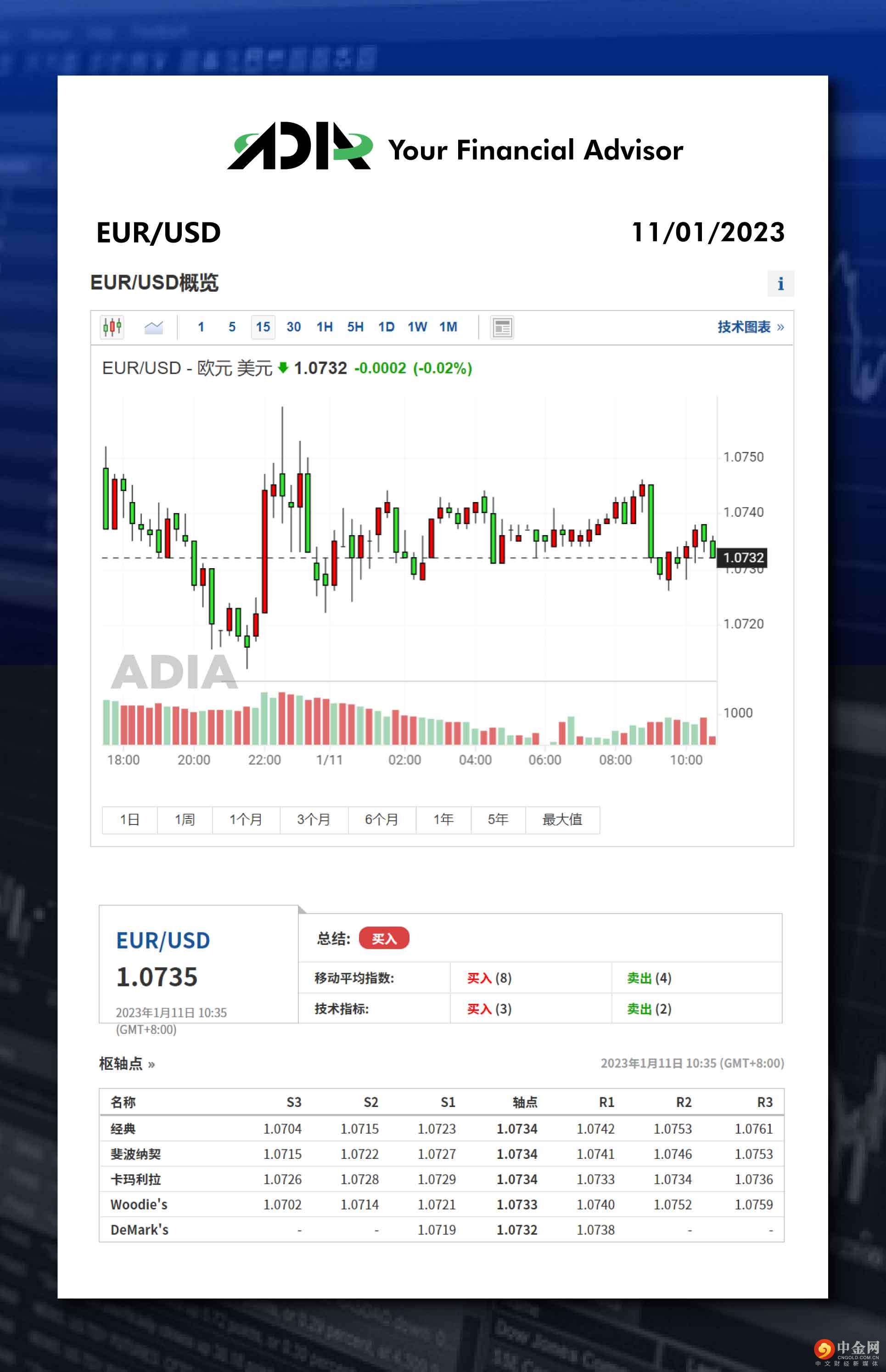Switch to the 最大值 range tab
The height and width of the screenshot is (1372, 886).
click(x=561, y=819)
